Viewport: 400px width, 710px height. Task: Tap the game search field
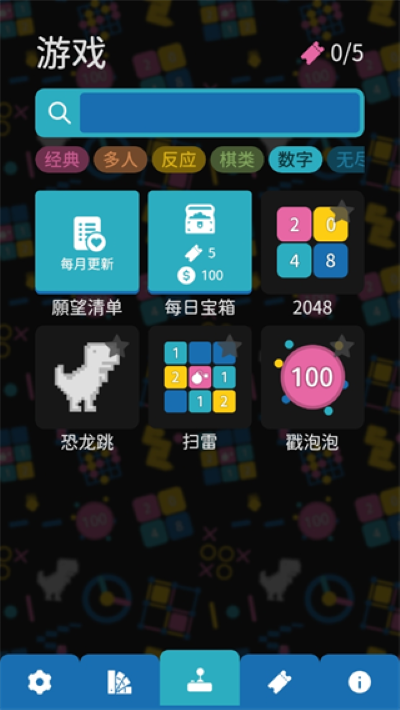click(x=220, y=113)
